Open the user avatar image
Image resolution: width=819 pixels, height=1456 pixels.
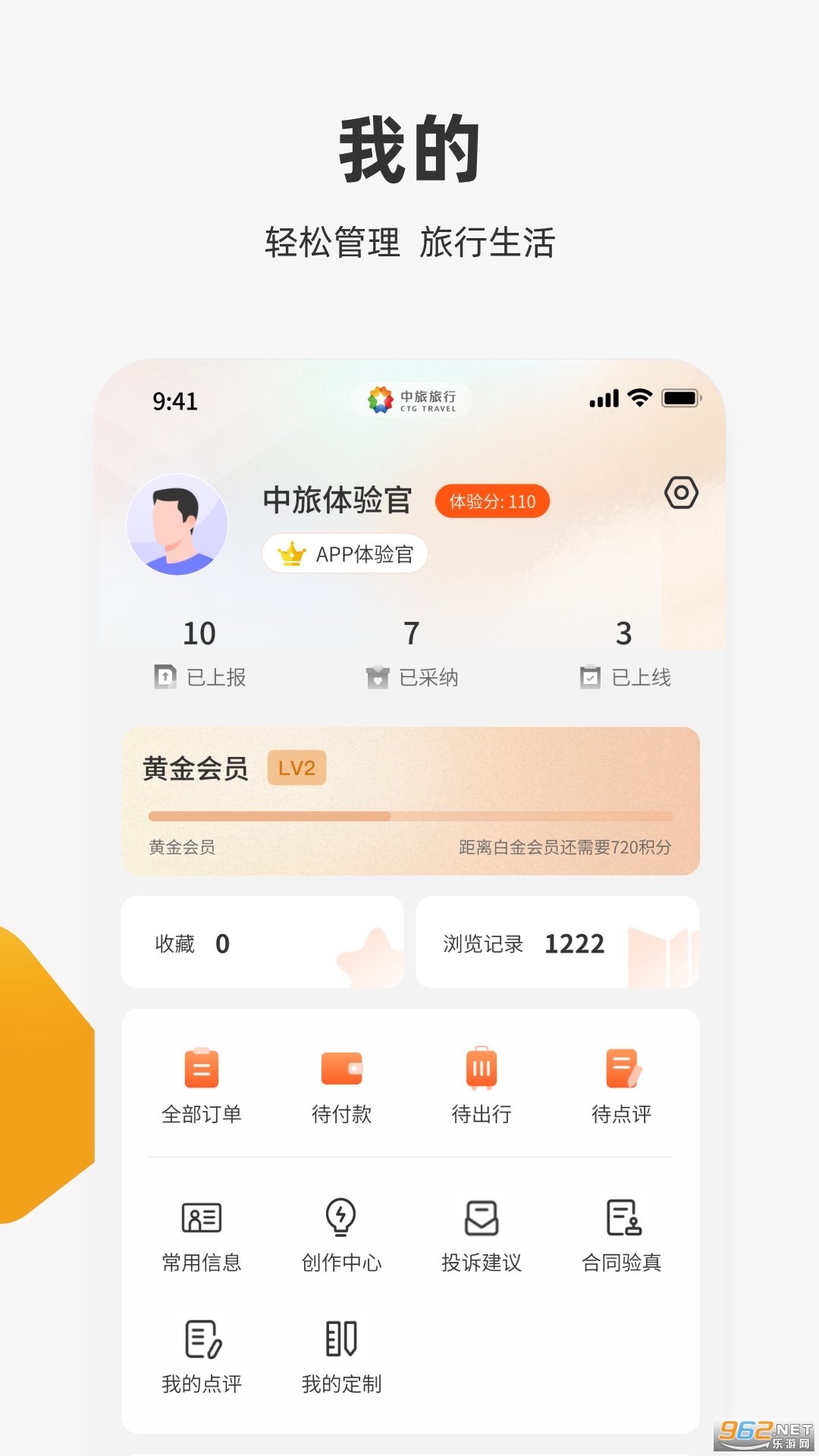(178, 525)
